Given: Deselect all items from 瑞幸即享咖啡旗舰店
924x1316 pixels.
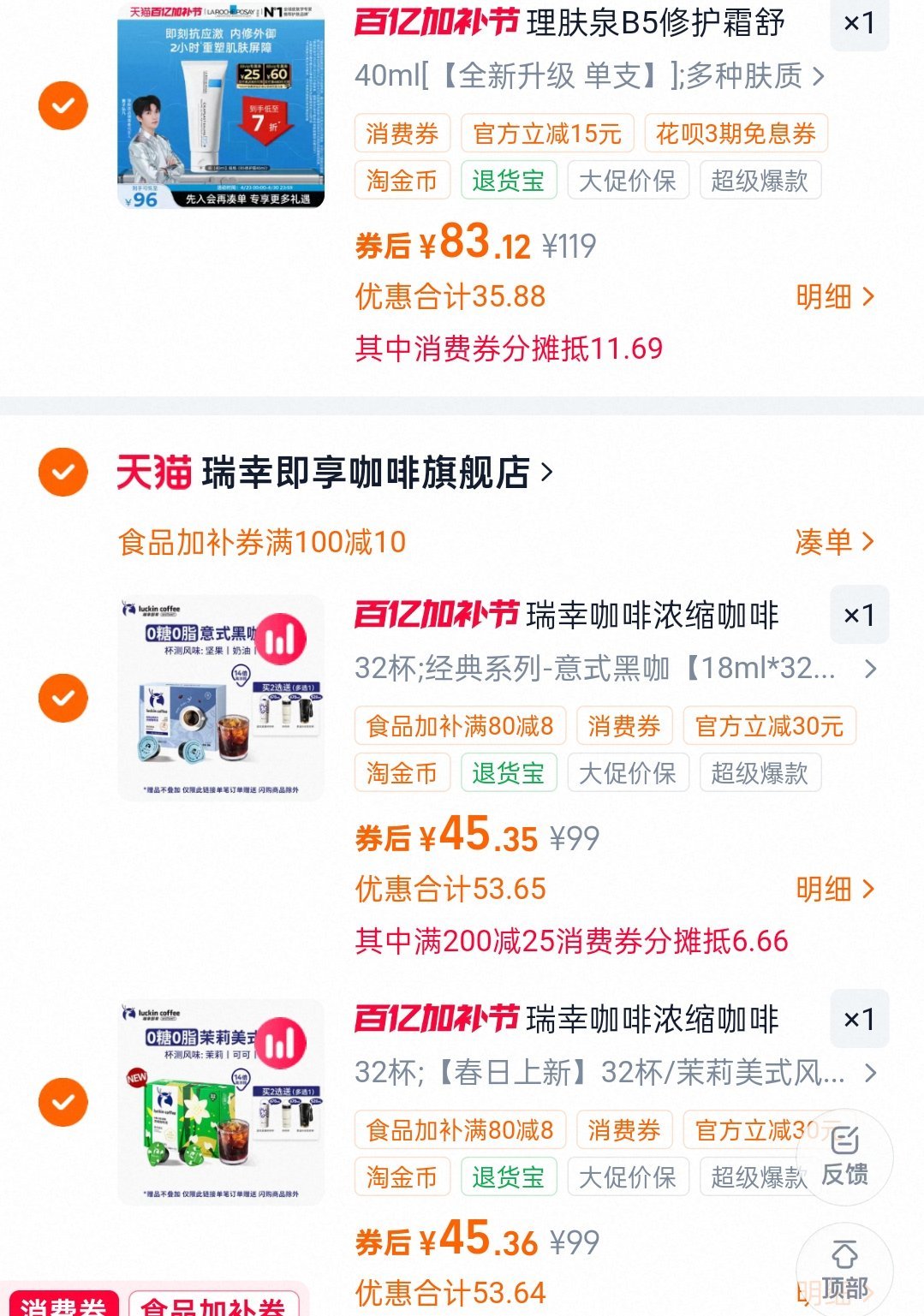Looking at the screenshot, I should pyautogui.click(x=63, y=472).
